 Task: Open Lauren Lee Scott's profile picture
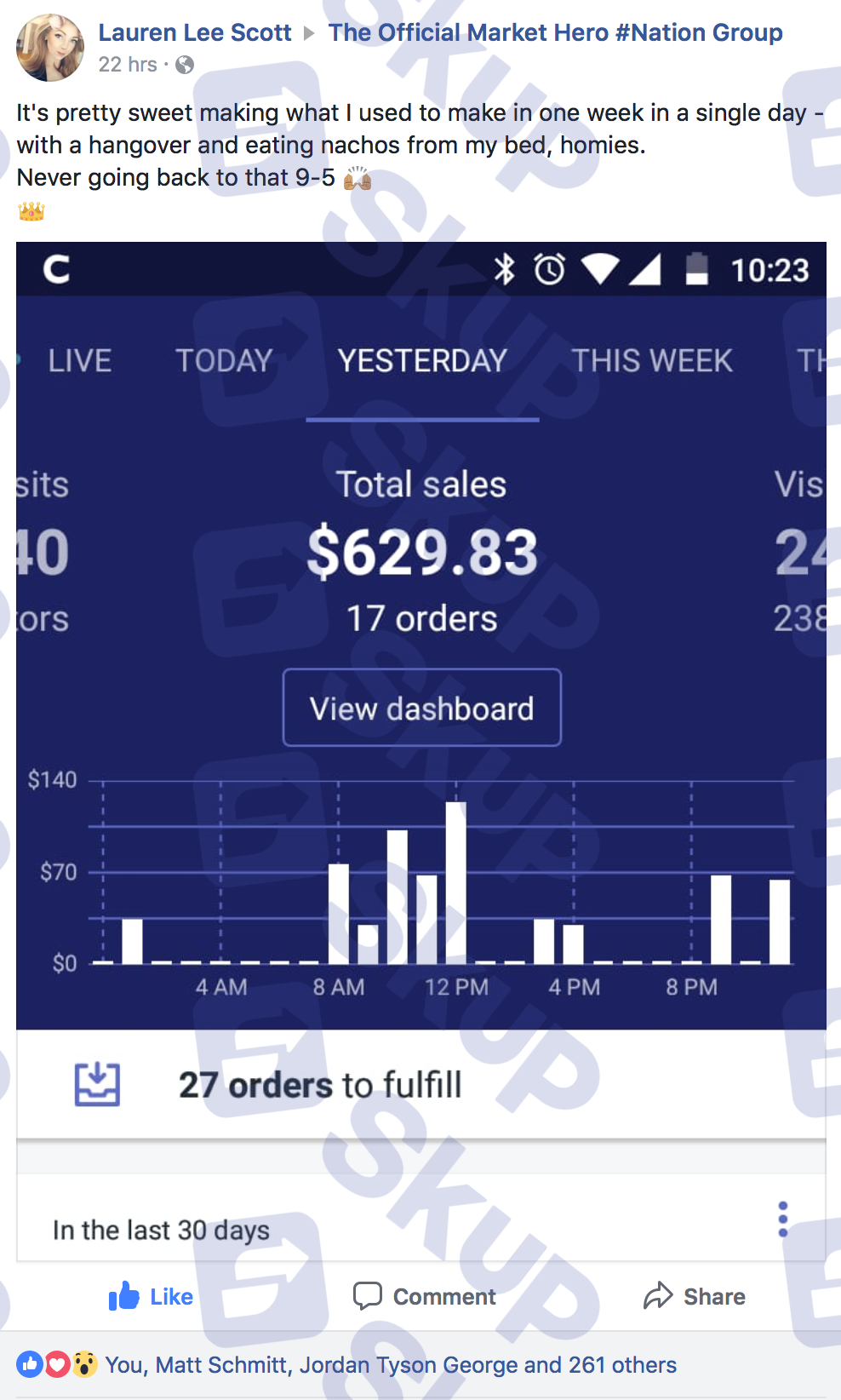(50, 48)
